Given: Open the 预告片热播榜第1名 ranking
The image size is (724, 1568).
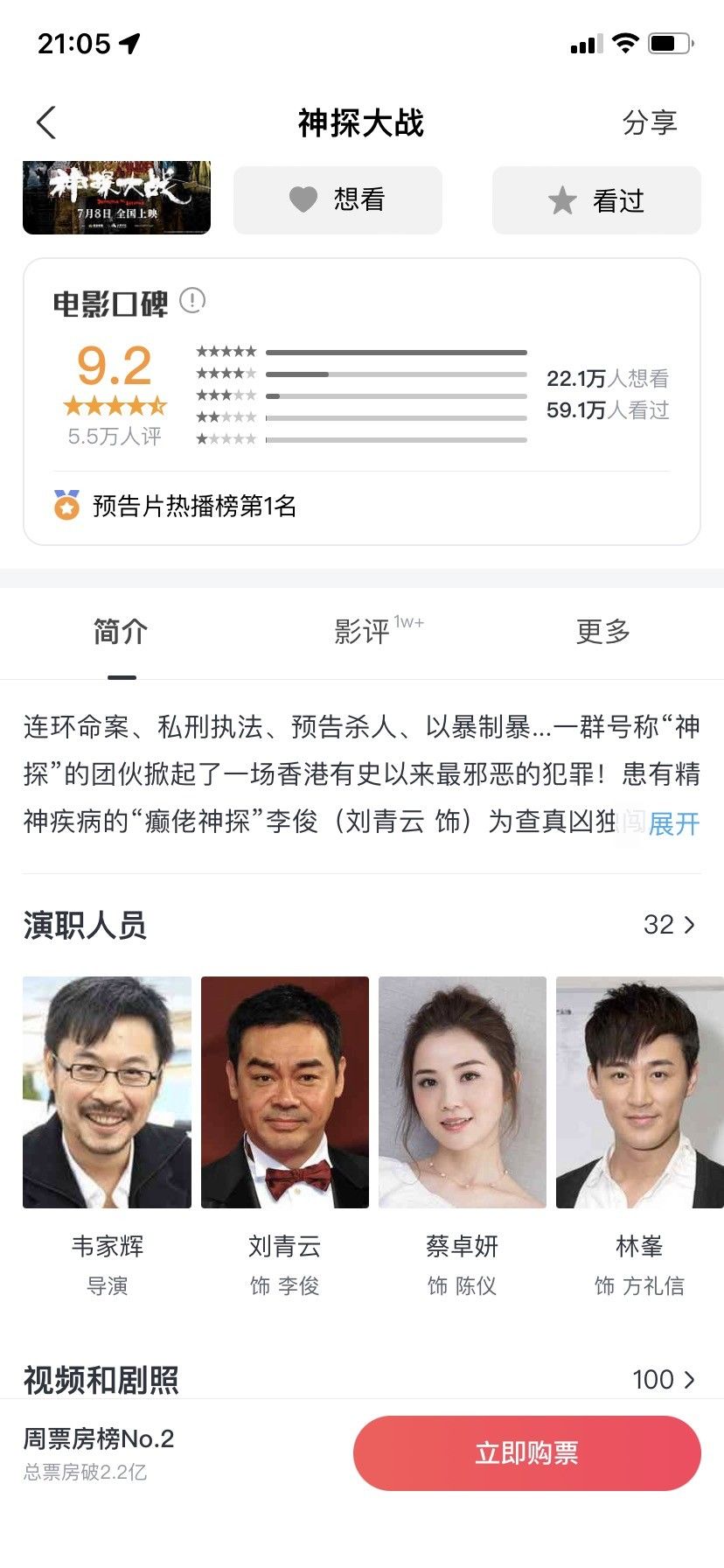Looking at the screenshot, I should click(175, 506).
